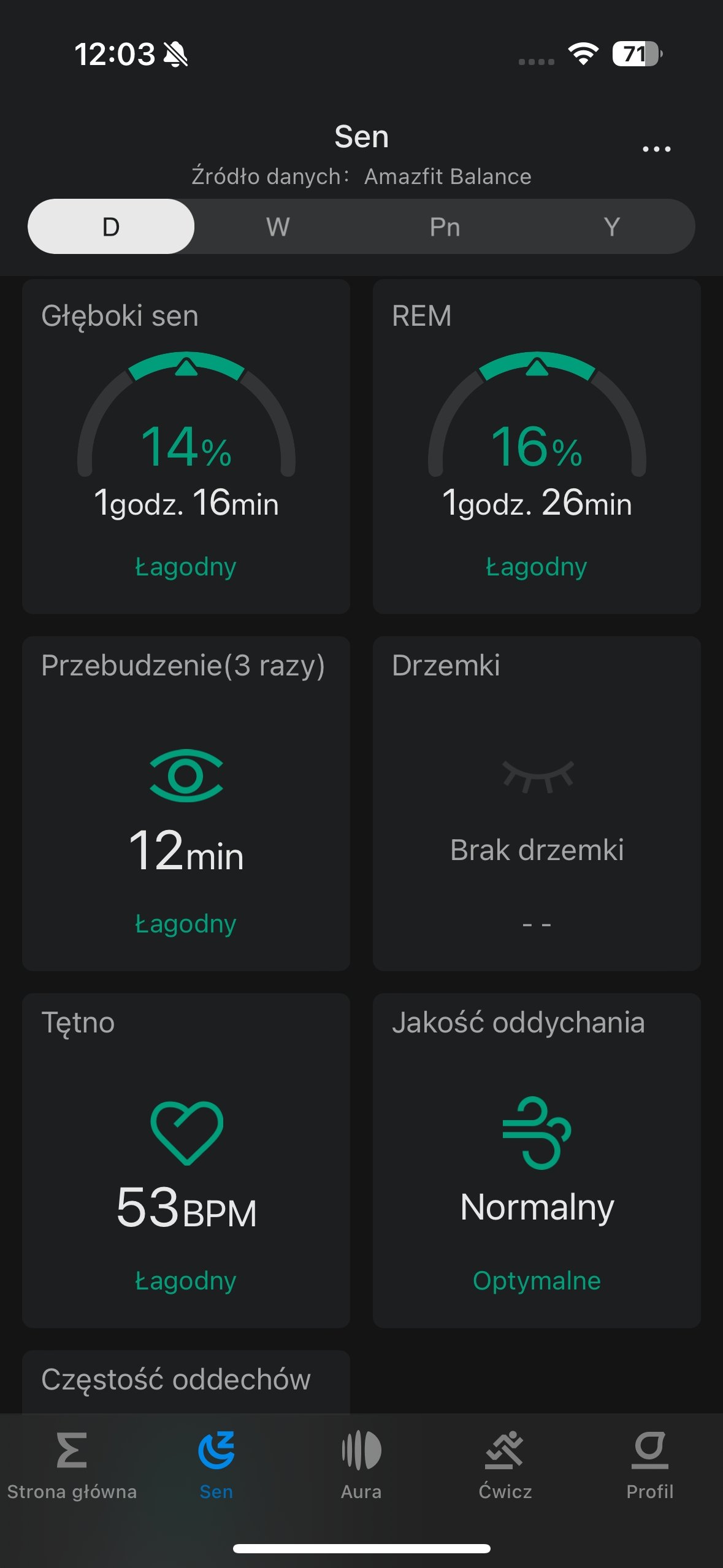
Task: Open the Jakość oddychania card
Action: pyautogui.click(x=537, y=1161)
